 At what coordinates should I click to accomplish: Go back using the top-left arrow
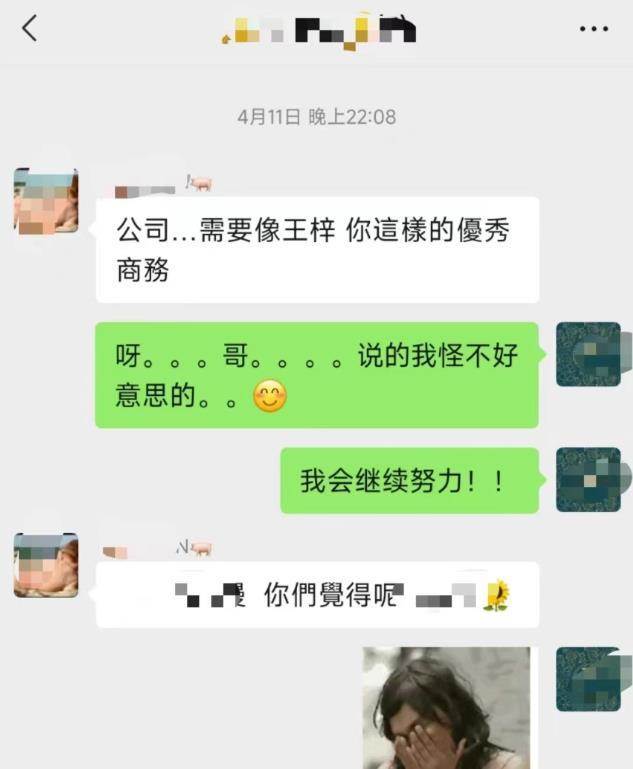pos(29,29)
